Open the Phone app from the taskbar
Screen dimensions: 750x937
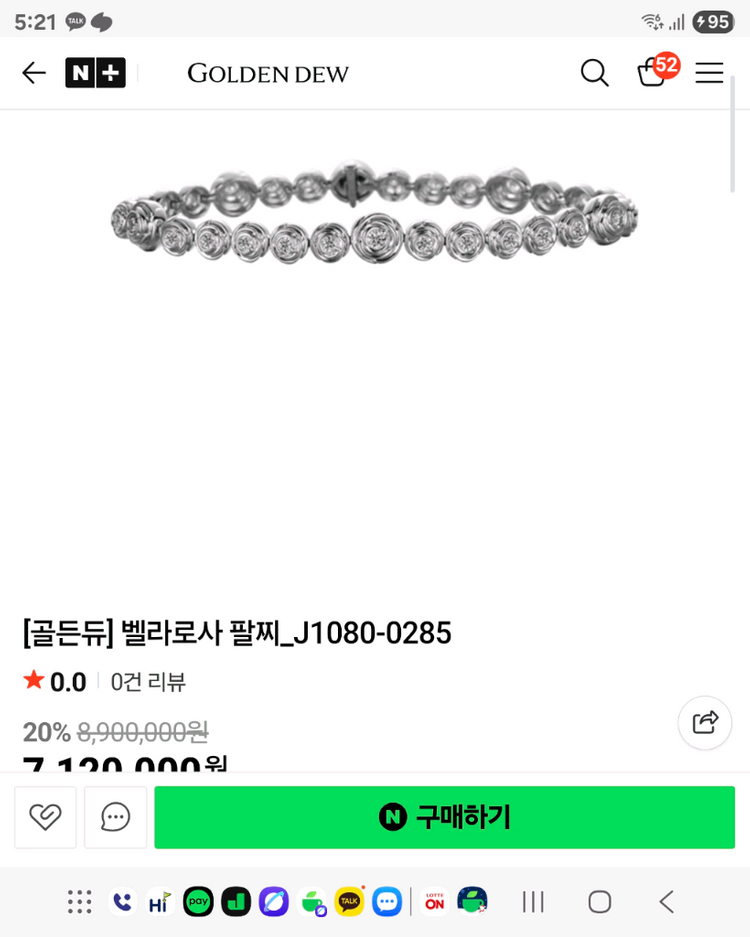(x=122, y=902)
